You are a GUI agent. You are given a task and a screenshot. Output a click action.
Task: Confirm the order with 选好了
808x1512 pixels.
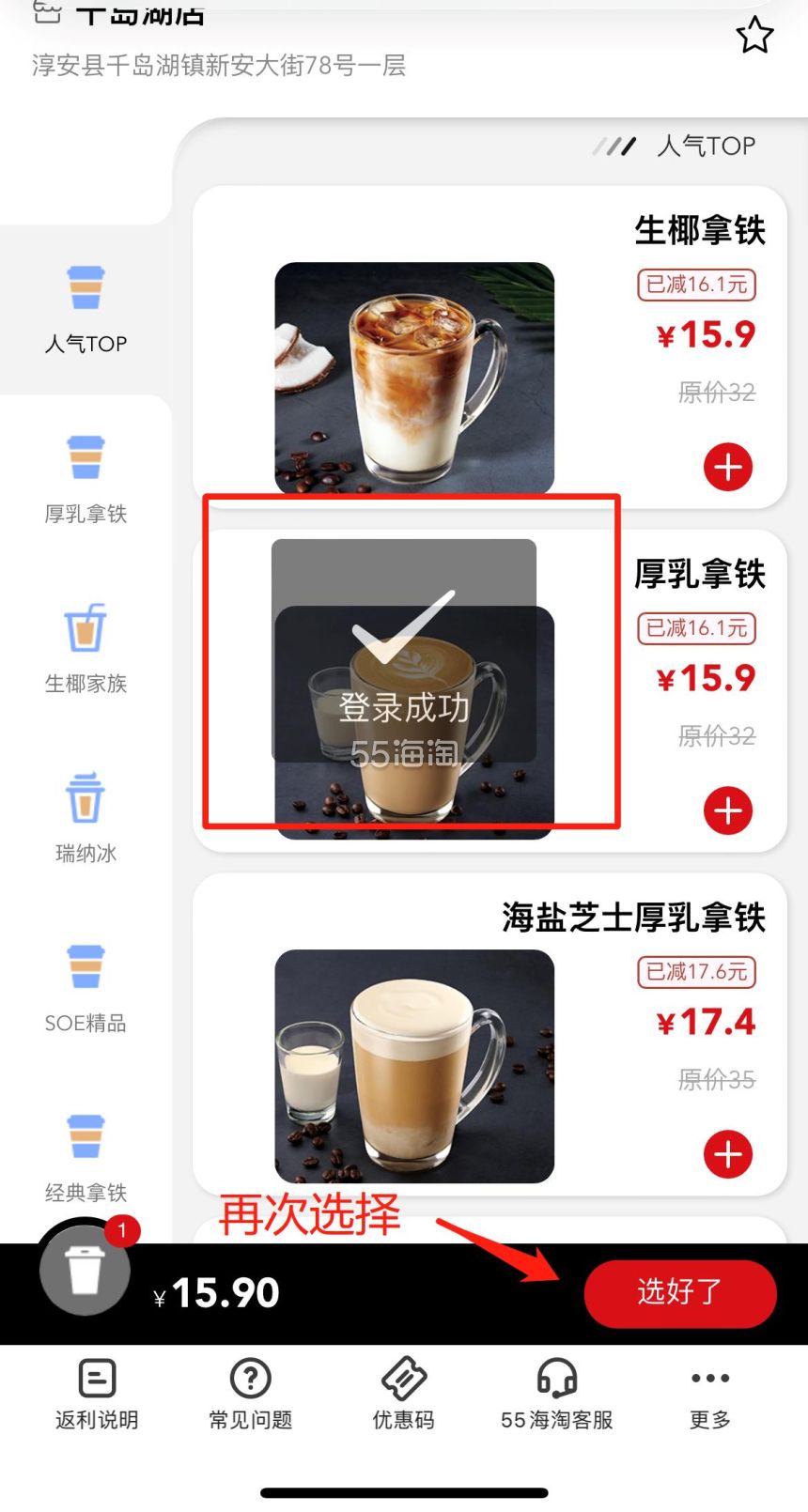click(679, 1293)
